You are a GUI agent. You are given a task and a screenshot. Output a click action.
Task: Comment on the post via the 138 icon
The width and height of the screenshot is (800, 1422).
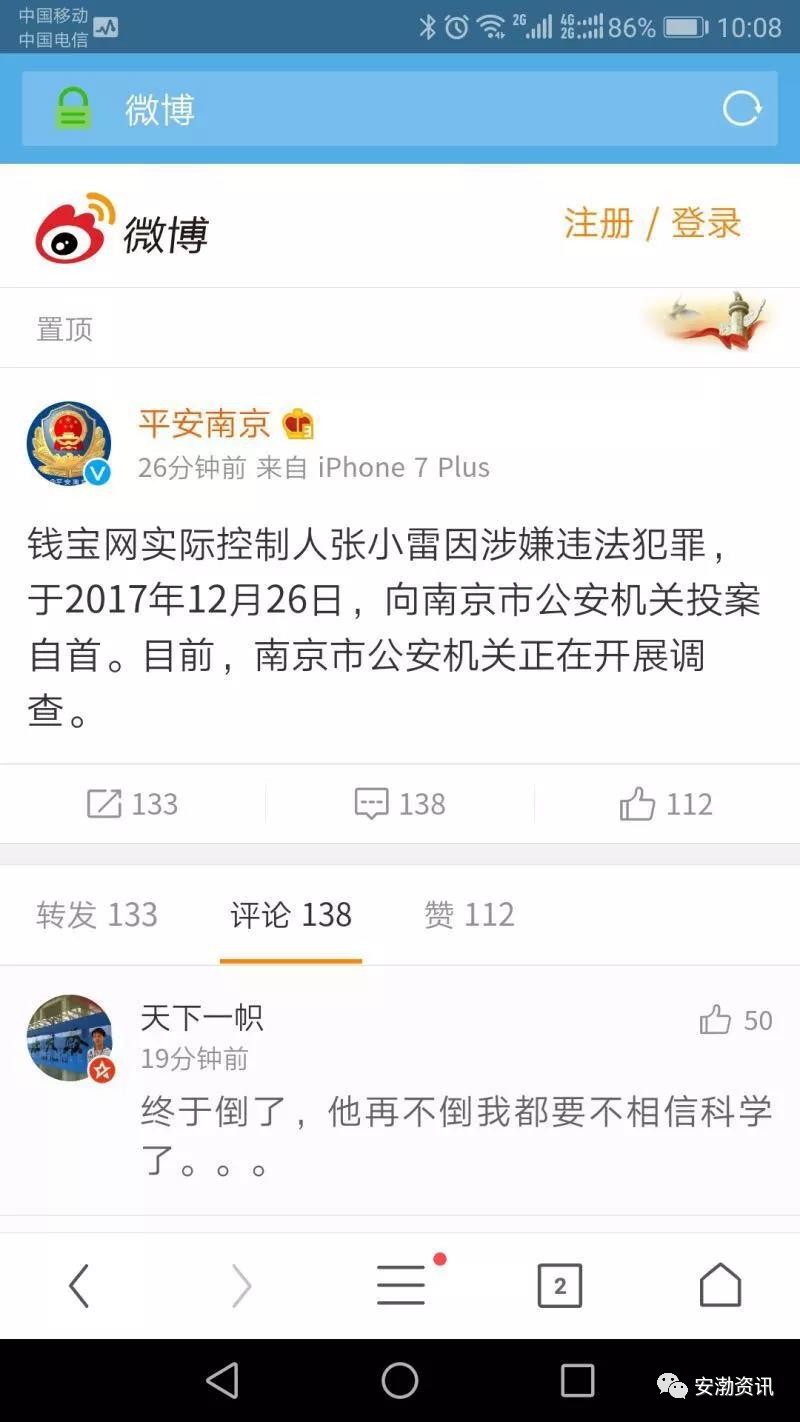pos(400,804)
